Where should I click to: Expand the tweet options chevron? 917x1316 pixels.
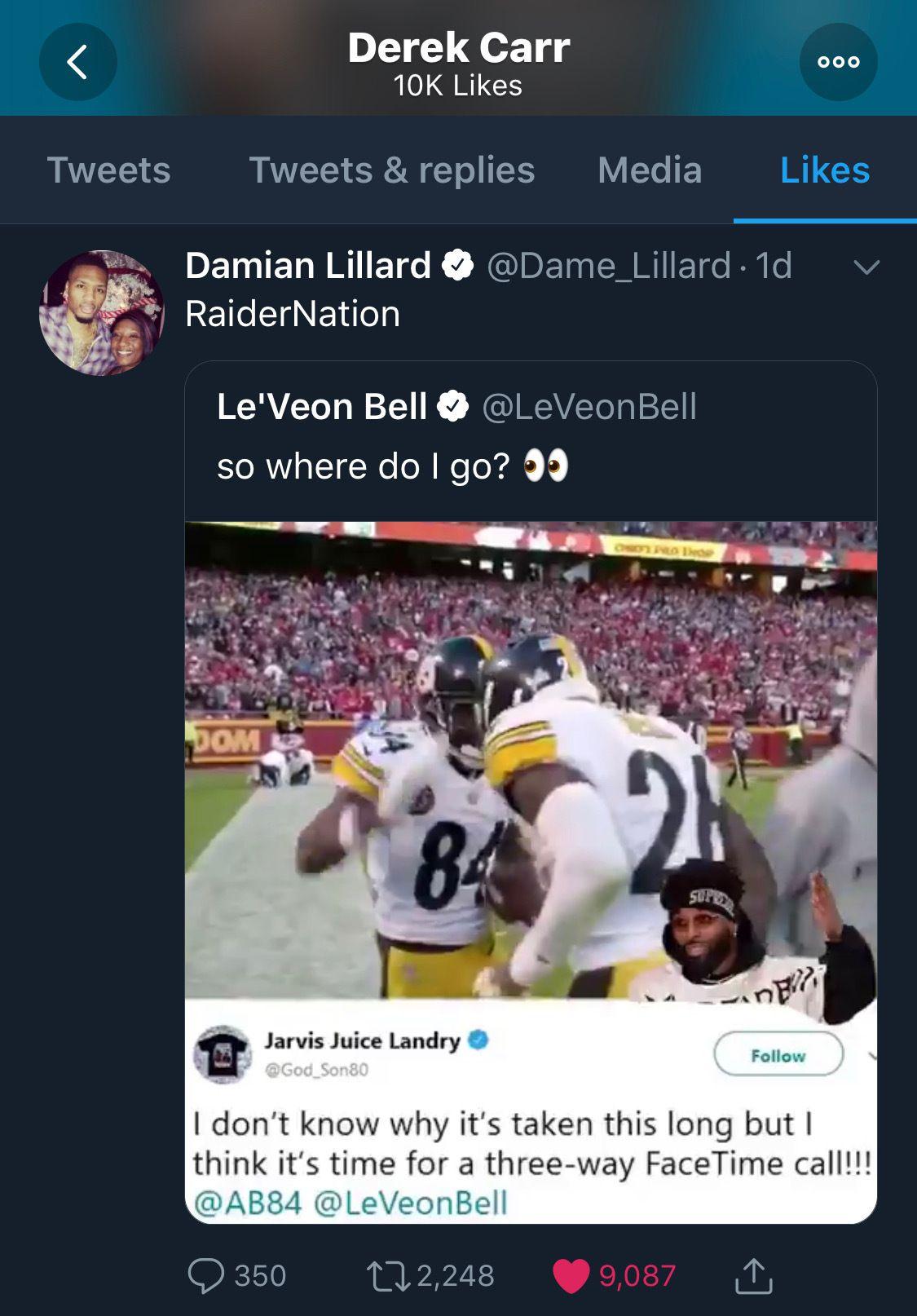[x=866, y=267]
